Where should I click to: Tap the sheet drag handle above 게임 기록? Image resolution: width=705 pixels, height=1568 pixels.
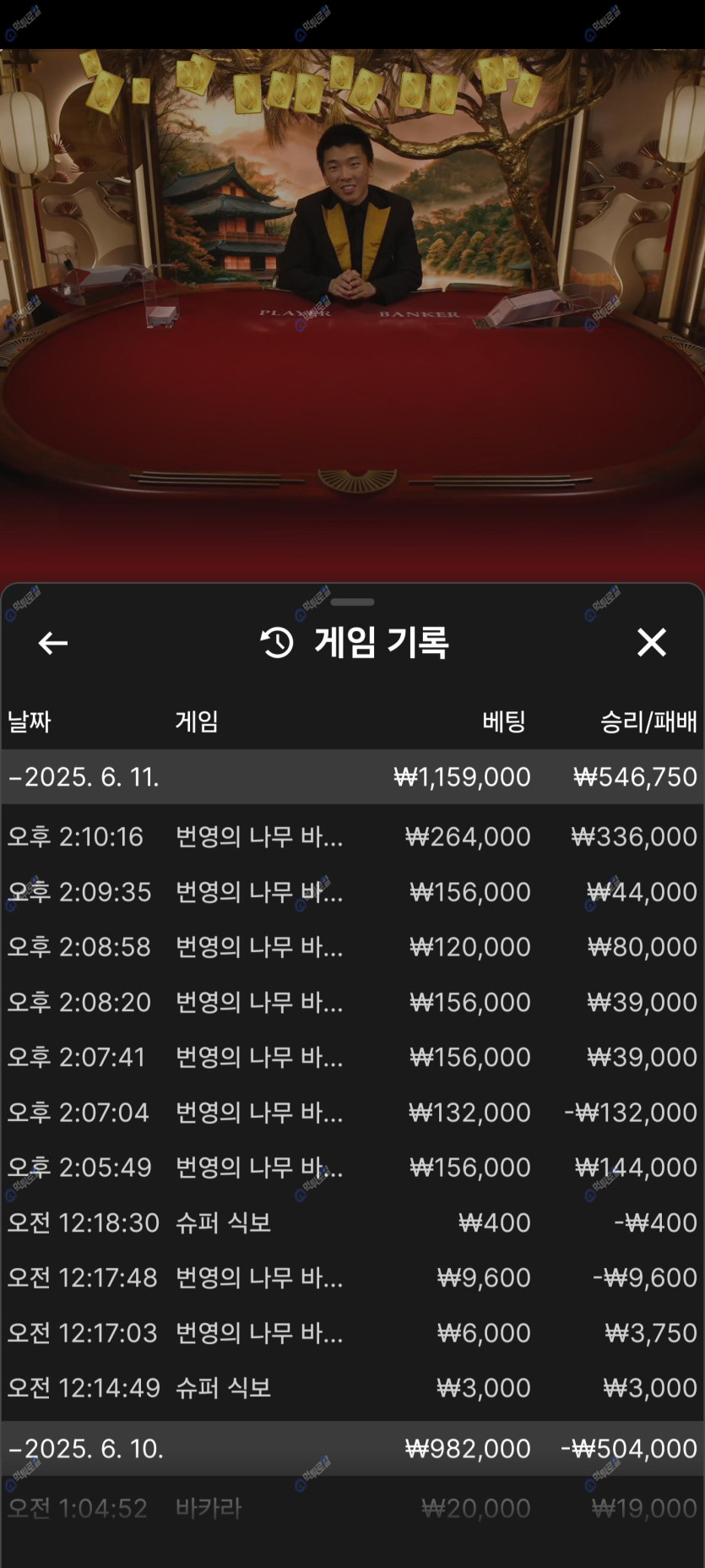pos(352,602)
